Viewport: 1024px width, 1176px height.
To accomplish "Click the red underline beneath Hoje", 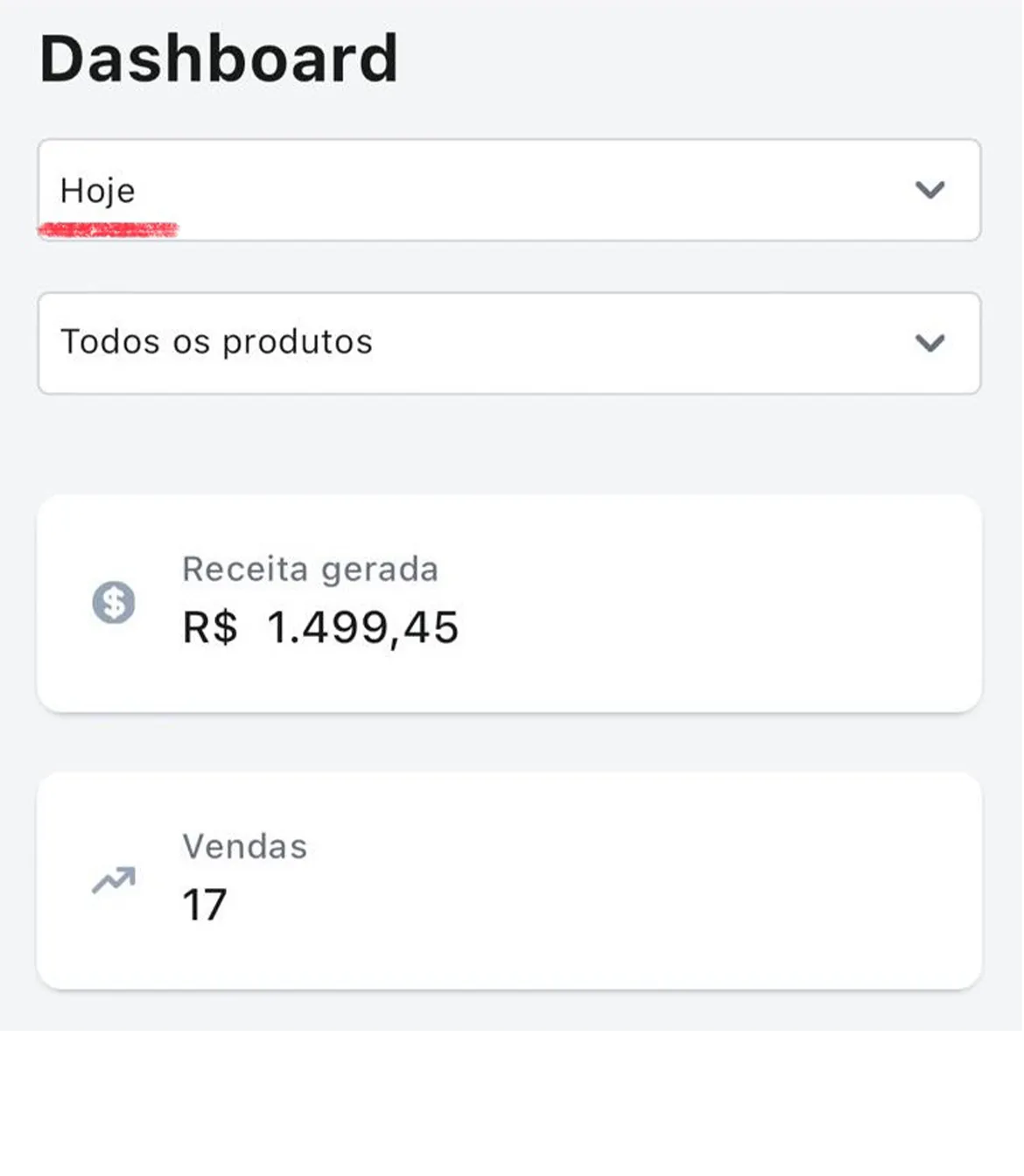I will tap(109, 229).
